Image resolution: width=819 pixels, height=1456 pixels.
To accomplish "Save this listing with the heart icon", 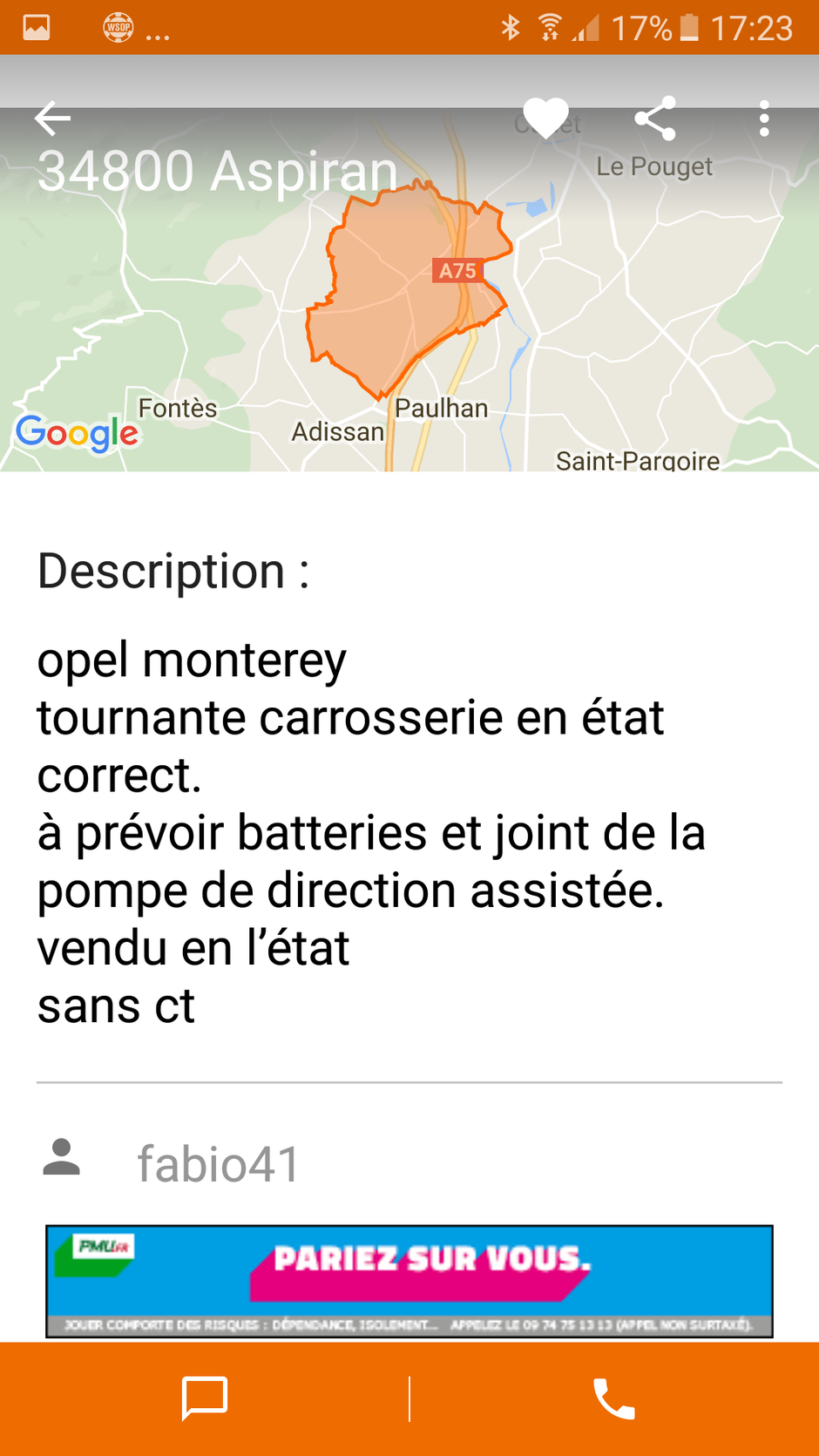I will tap(546, 119).
